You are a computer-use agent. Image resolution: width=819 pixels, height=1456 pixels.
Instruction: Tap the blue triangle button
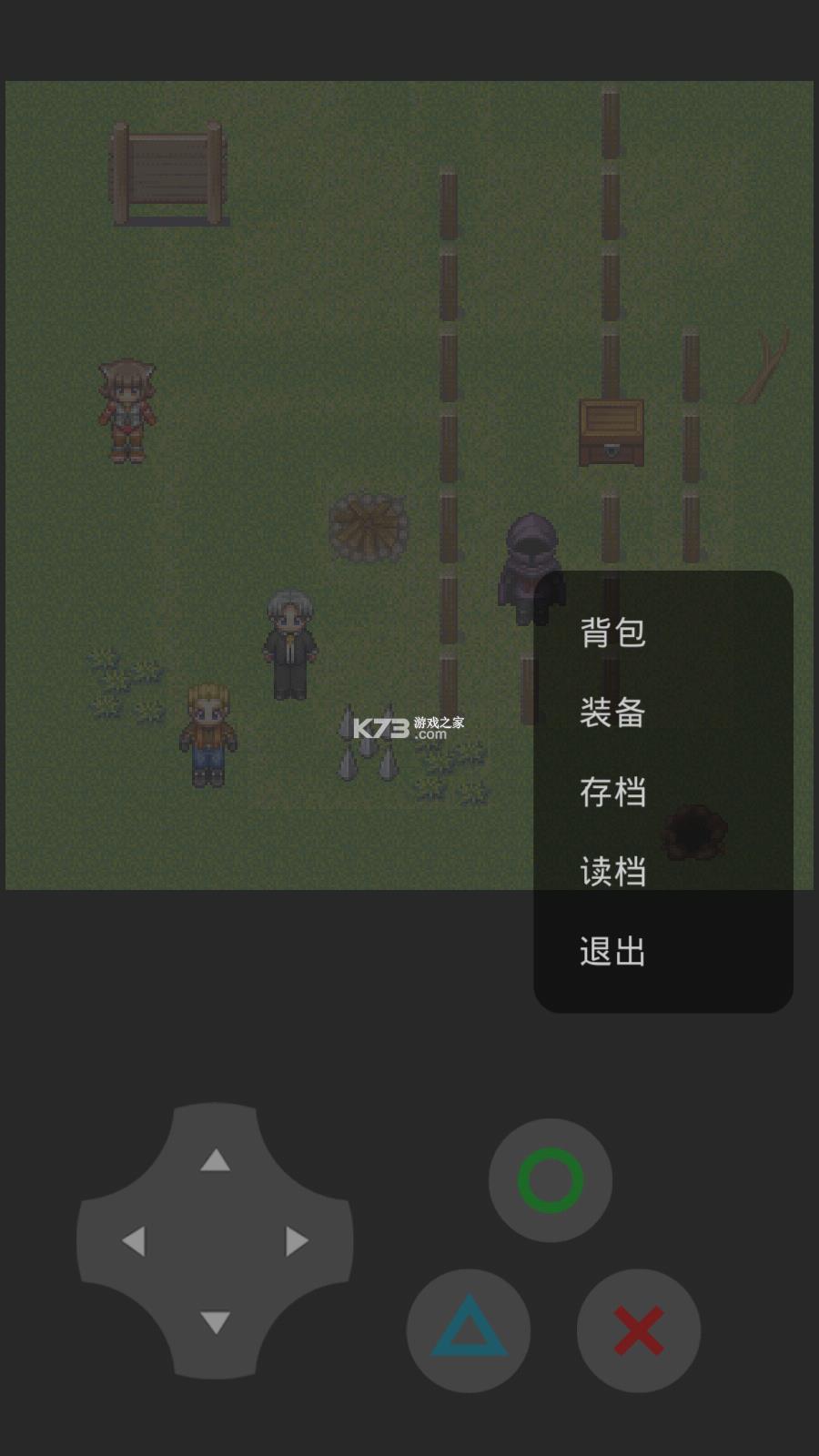(469, 1330)
